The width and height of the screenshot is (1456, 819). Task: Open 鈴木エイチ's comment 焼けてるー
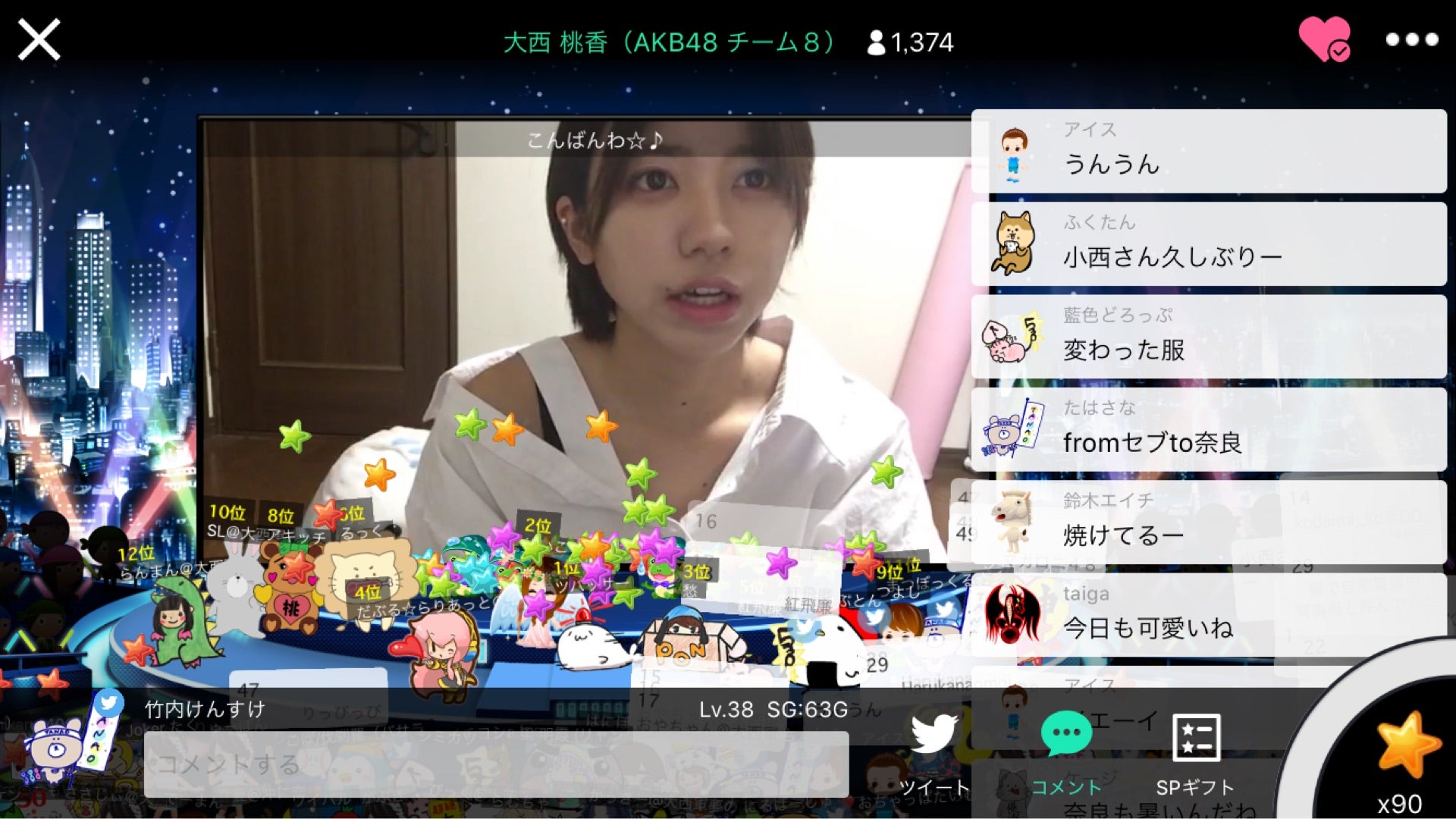click(x=1209, y=522)
